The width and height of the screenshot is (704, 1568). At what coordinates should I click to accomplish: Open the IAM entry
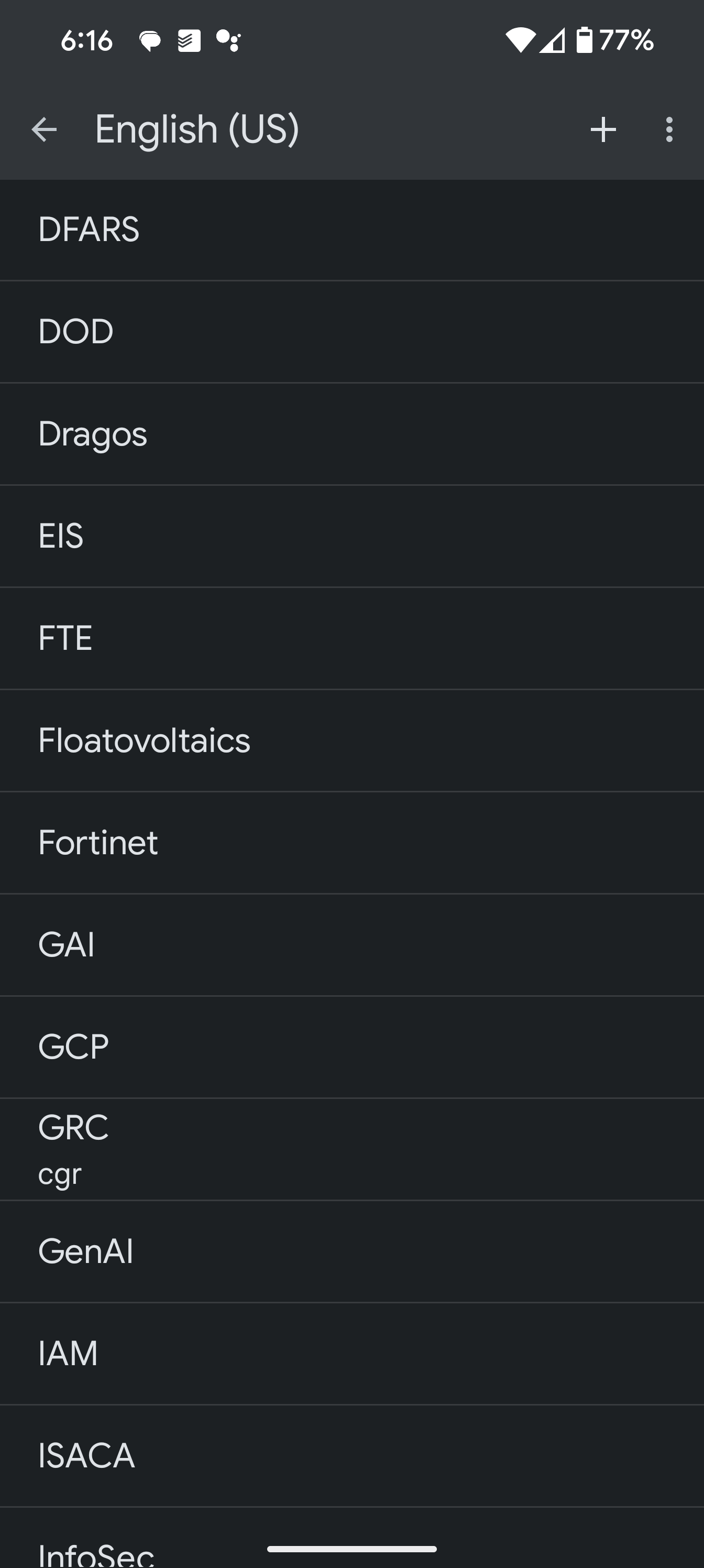[x=351, y=1354]
